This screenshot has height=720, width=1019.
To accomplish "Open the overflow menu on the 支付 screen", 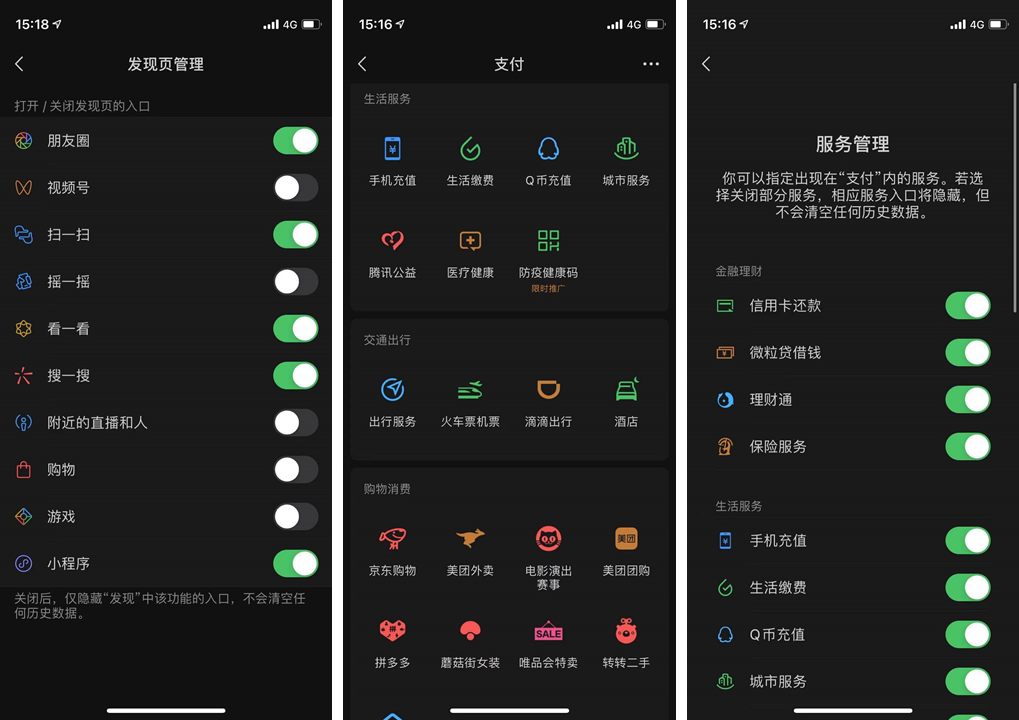I will (651, 64).
